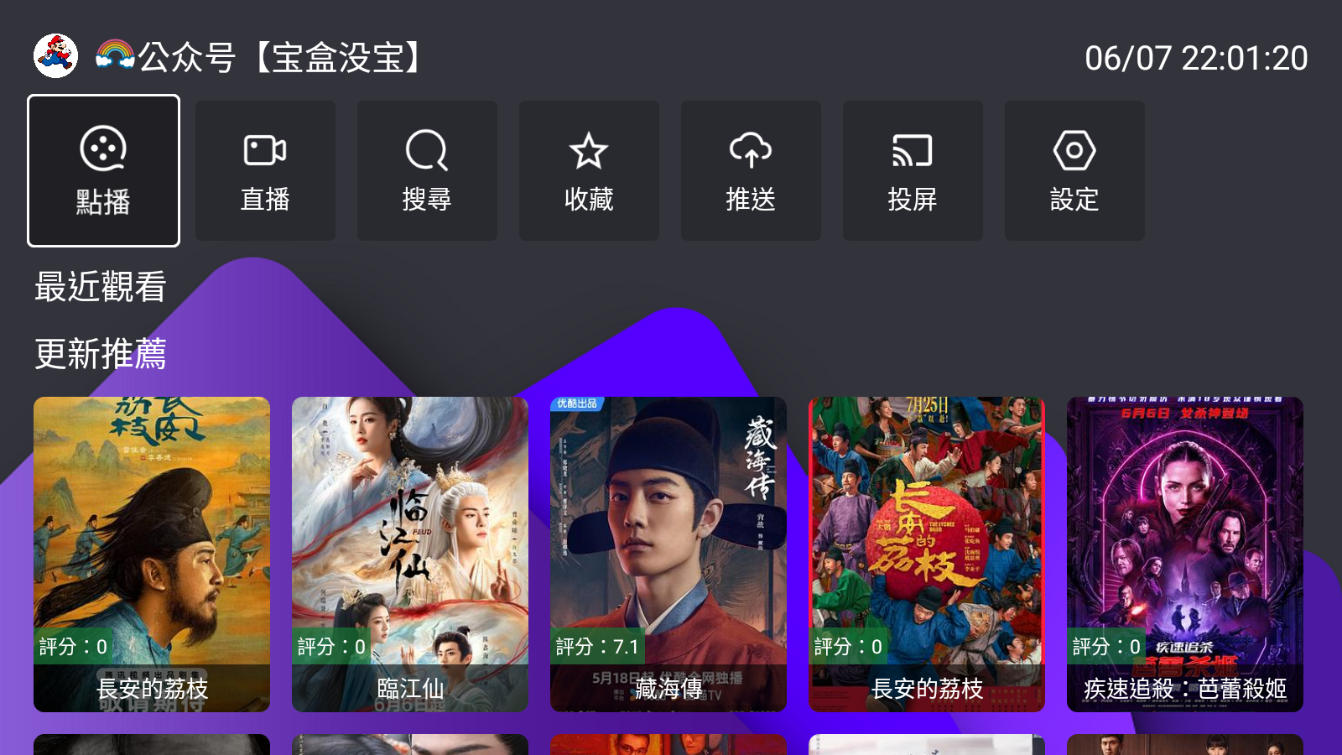Screen dimensions: 1342x755
Task: Open 長安的荔枝 with the bearded man poster
Action: (152, 553)
